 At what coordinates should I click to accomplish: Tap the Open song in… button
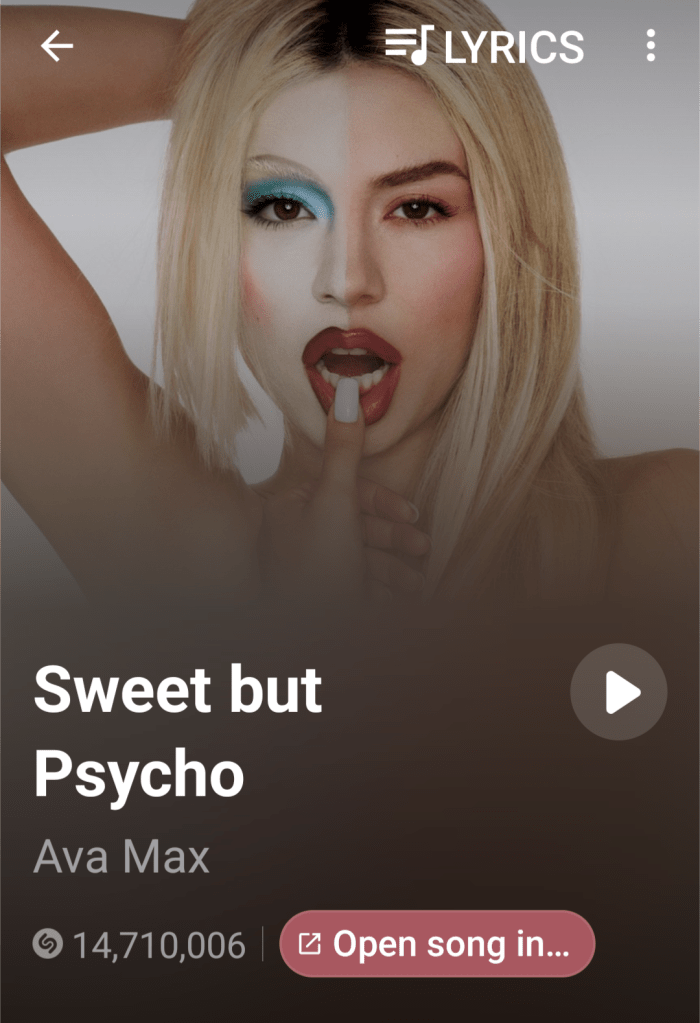(437, 943)
